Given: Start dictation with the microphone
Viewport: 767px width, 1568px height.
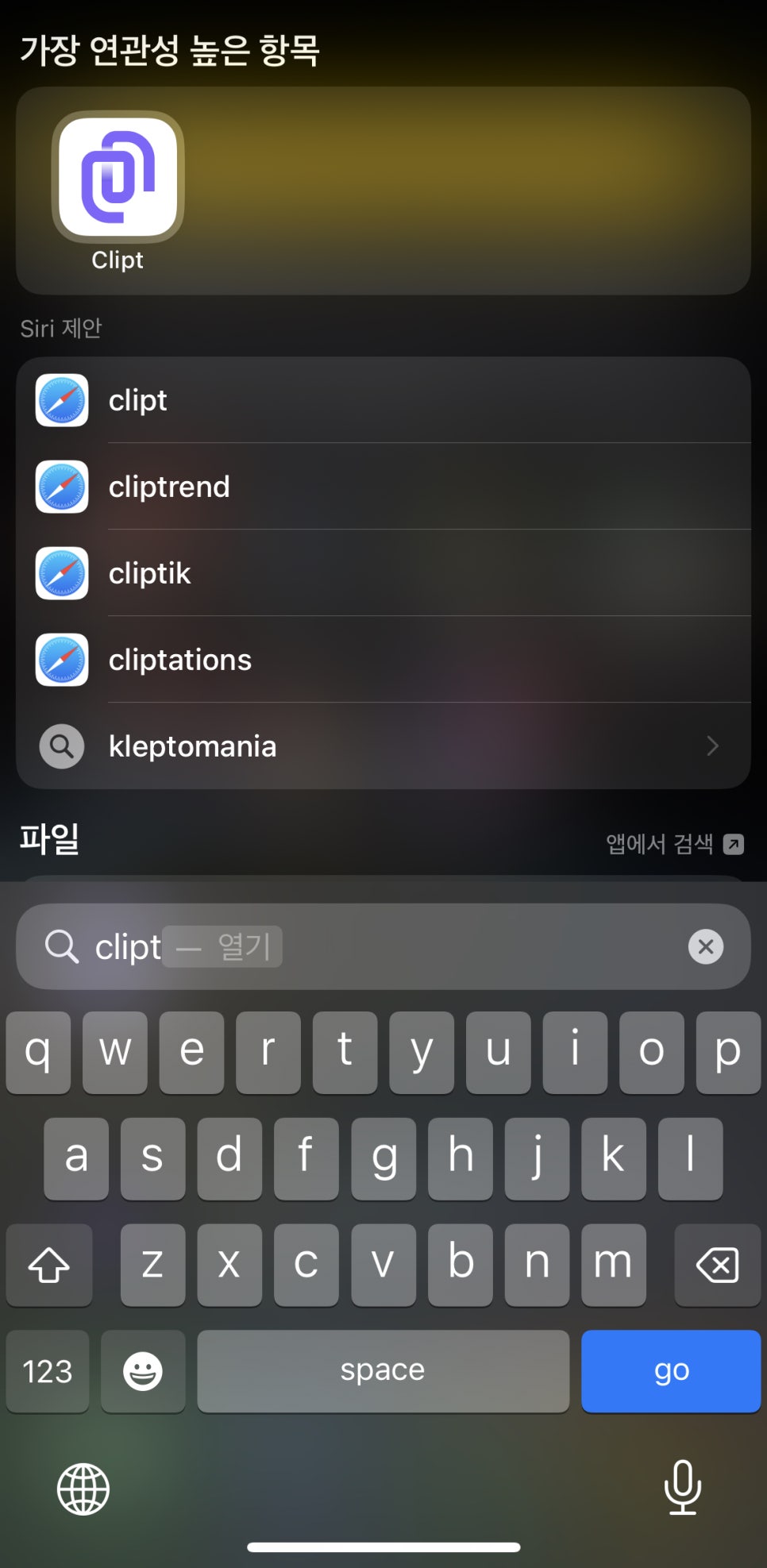Looking at the screenshot, I should 682,1487.
